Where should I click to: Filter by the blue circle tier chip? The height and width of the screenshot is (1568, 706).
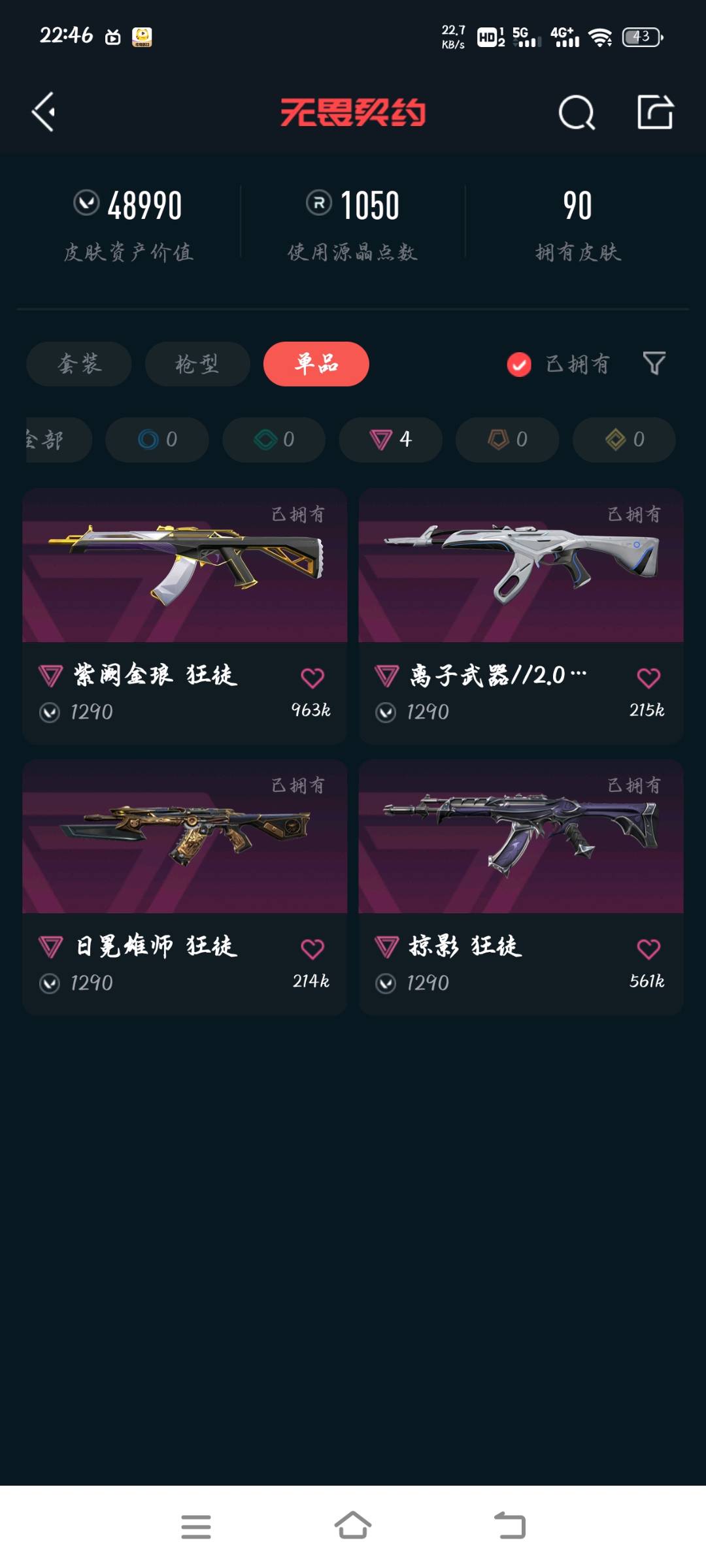pyautogui.click(x=157, y=440)
